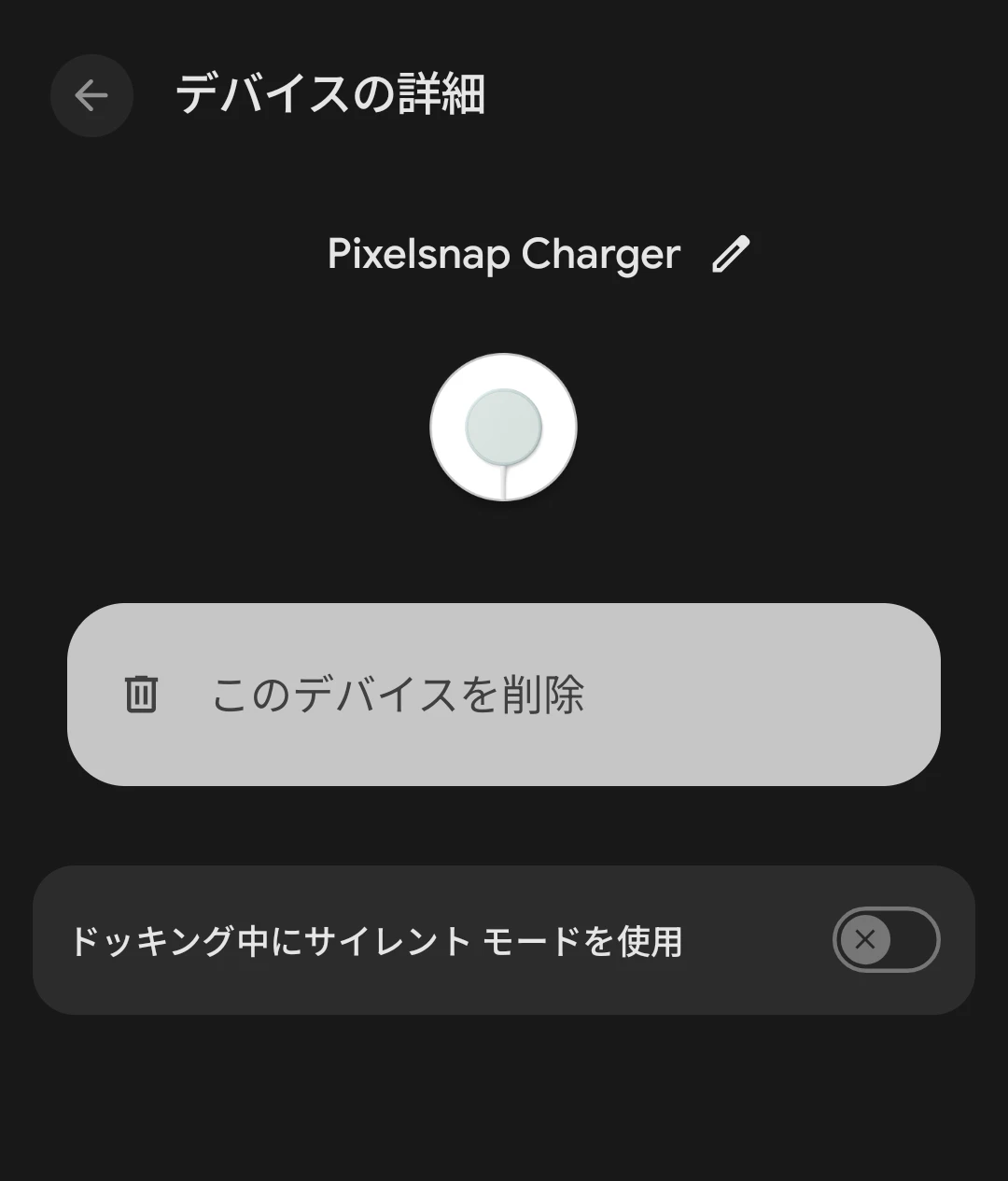
Task: Enable ドッキング中にサイレント モードを使用 switch
Action: tap(885, 939)
